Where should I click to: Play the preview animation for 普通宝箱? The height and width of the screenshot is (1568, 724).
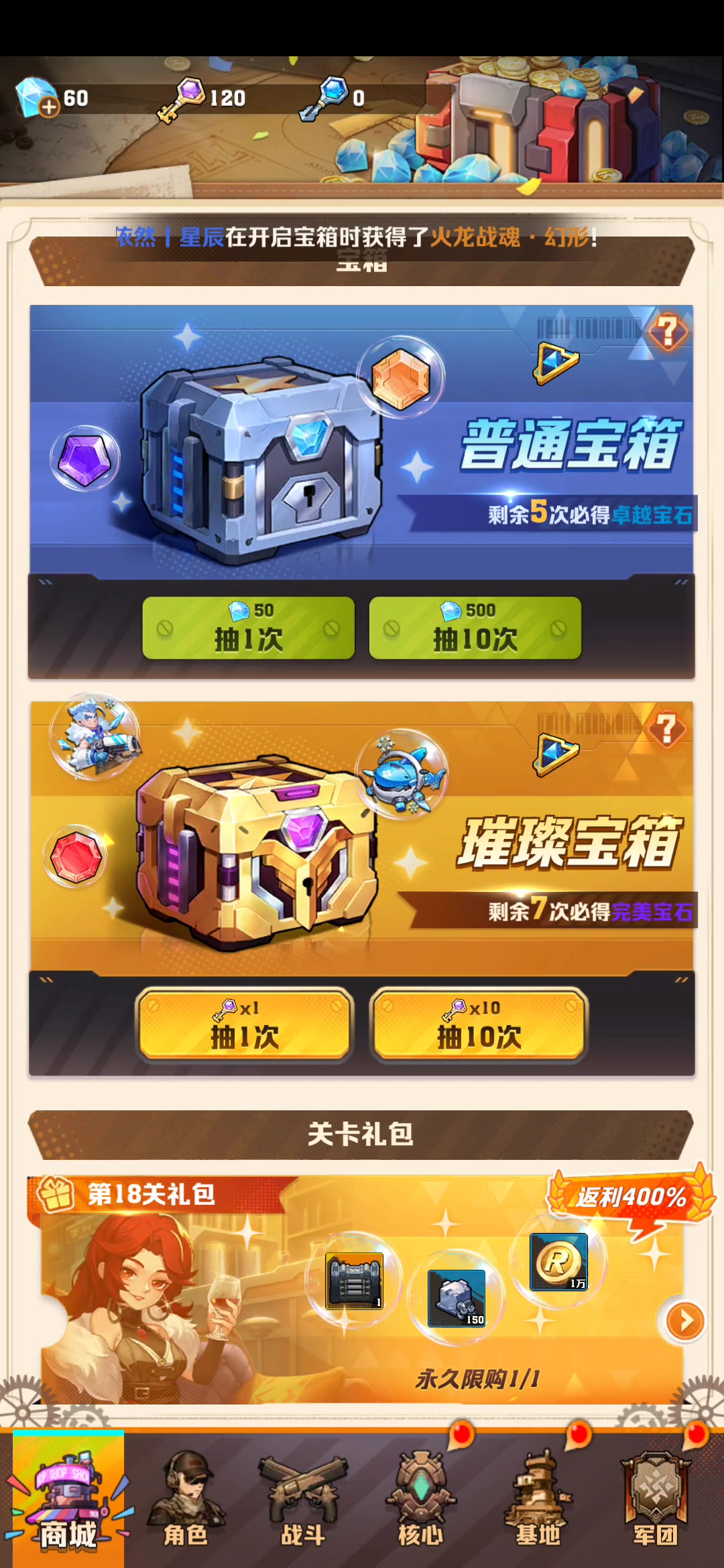click(556, 363)
